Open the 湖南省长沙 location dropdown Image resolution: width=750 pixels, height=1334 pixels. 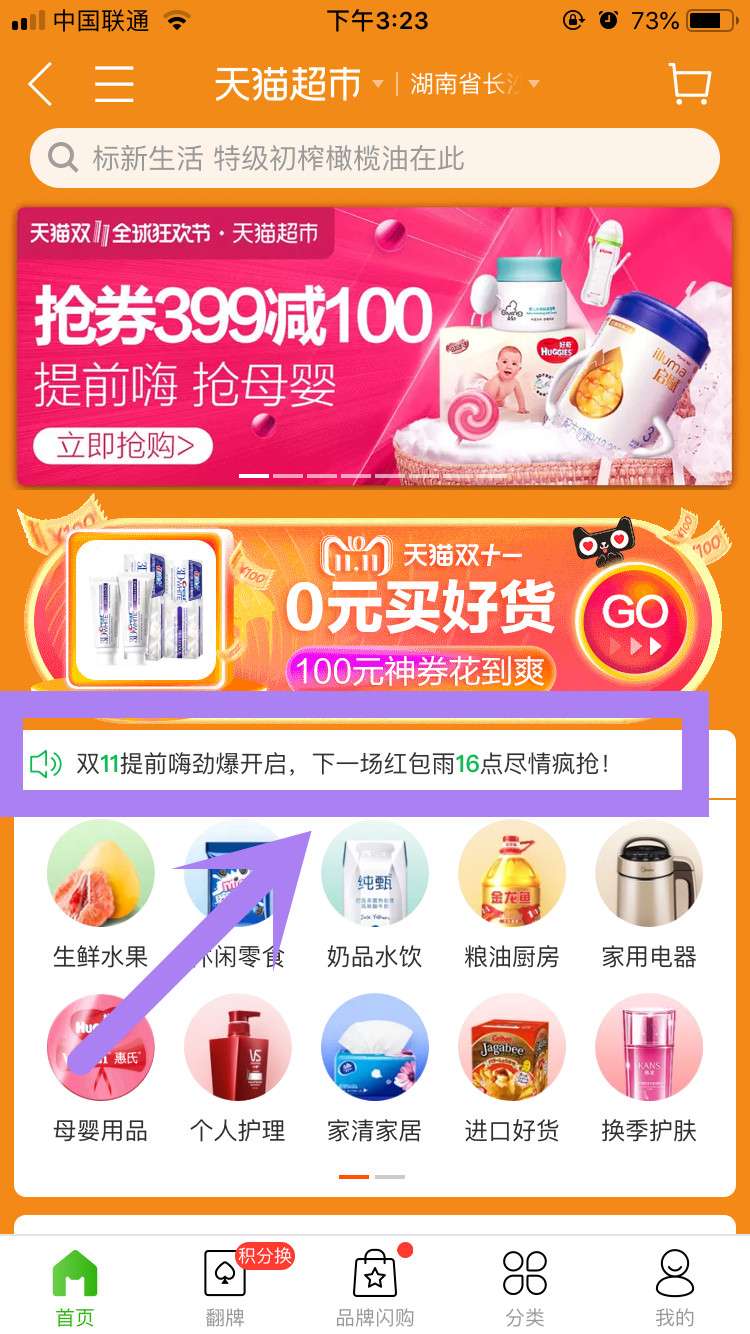(474, 84)
